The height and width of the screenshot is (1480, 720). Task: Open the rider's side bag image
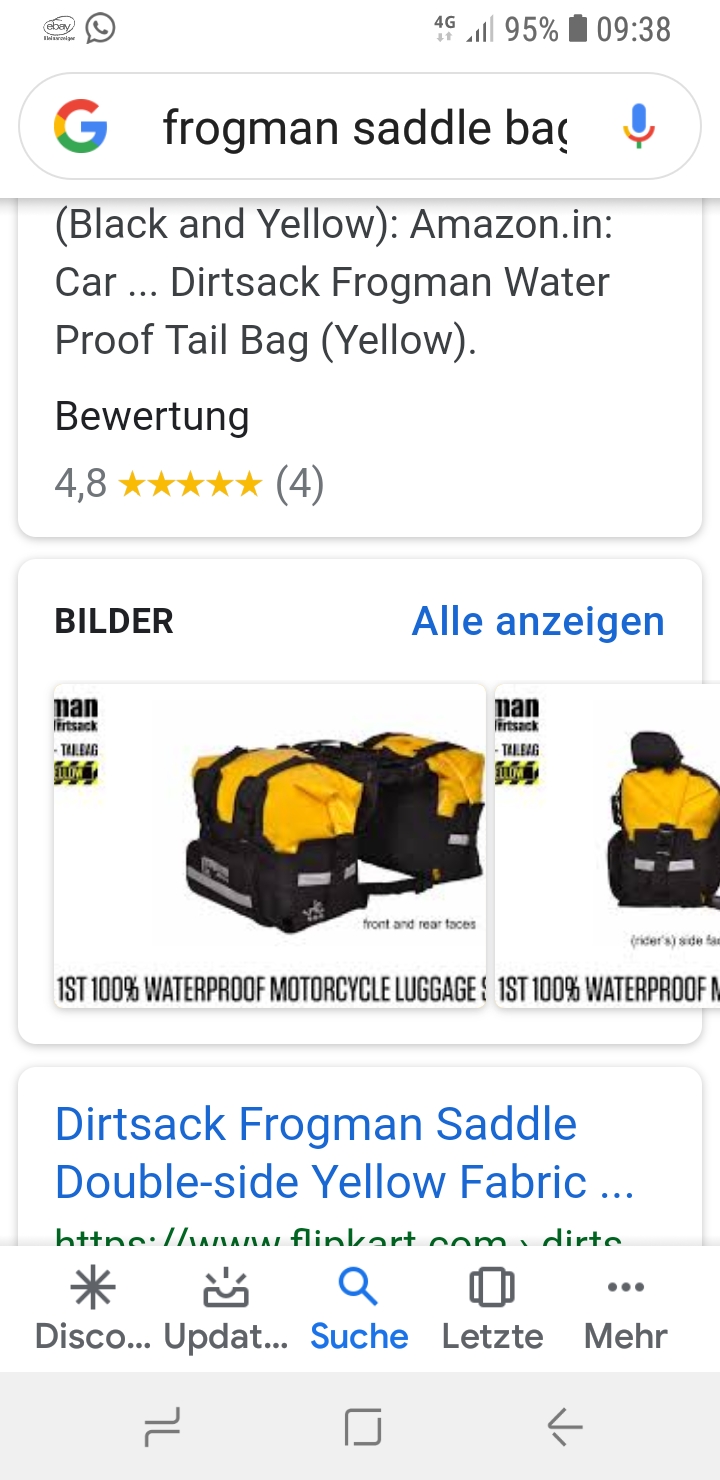[607, 845]
